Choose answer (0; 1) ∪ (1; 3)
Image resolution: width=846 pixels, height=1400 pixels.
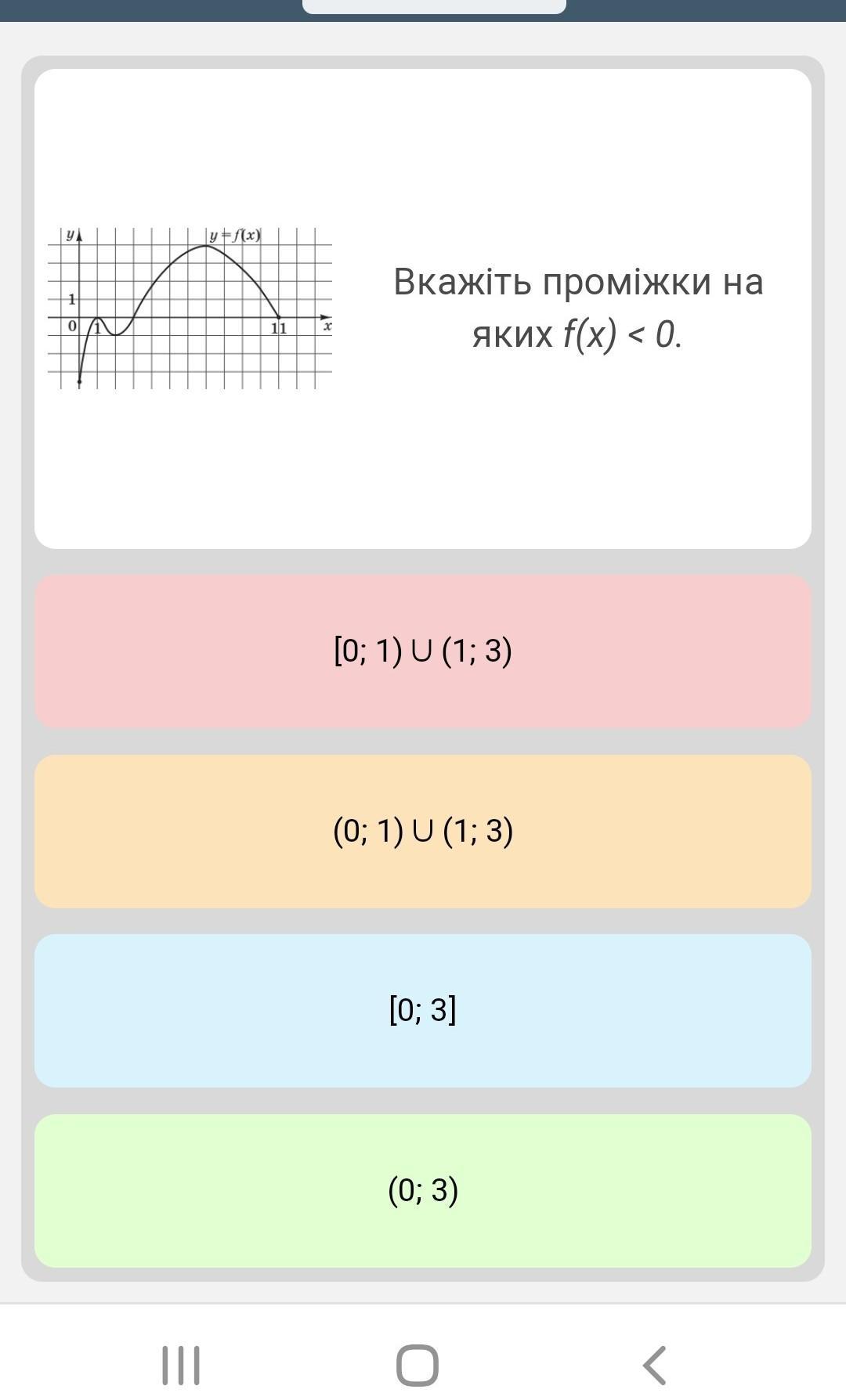click(423, 832)
